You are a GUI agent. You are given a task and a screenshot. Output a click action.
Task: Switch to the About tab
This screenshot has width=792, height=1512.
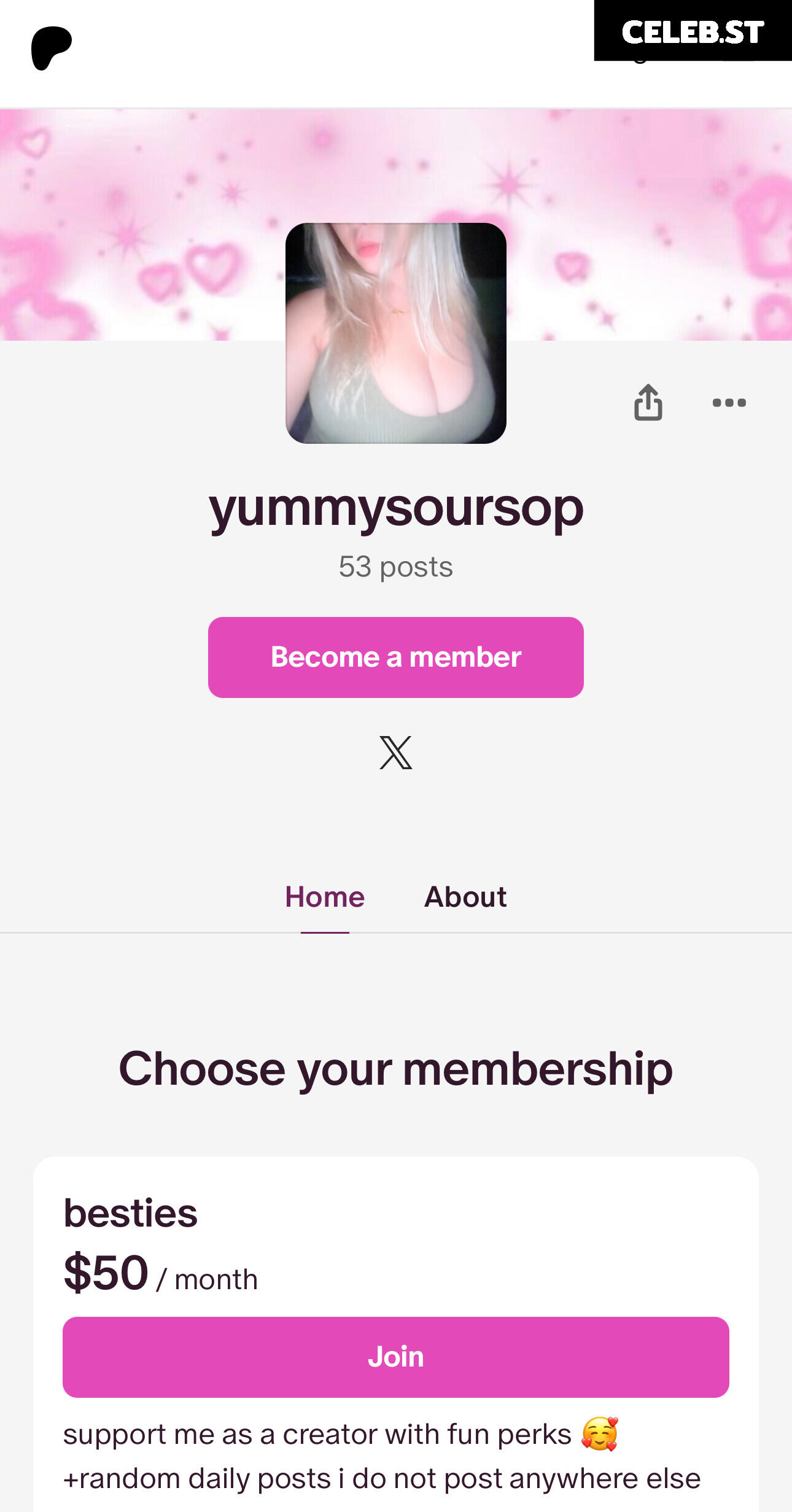click(x=465, y=897)
